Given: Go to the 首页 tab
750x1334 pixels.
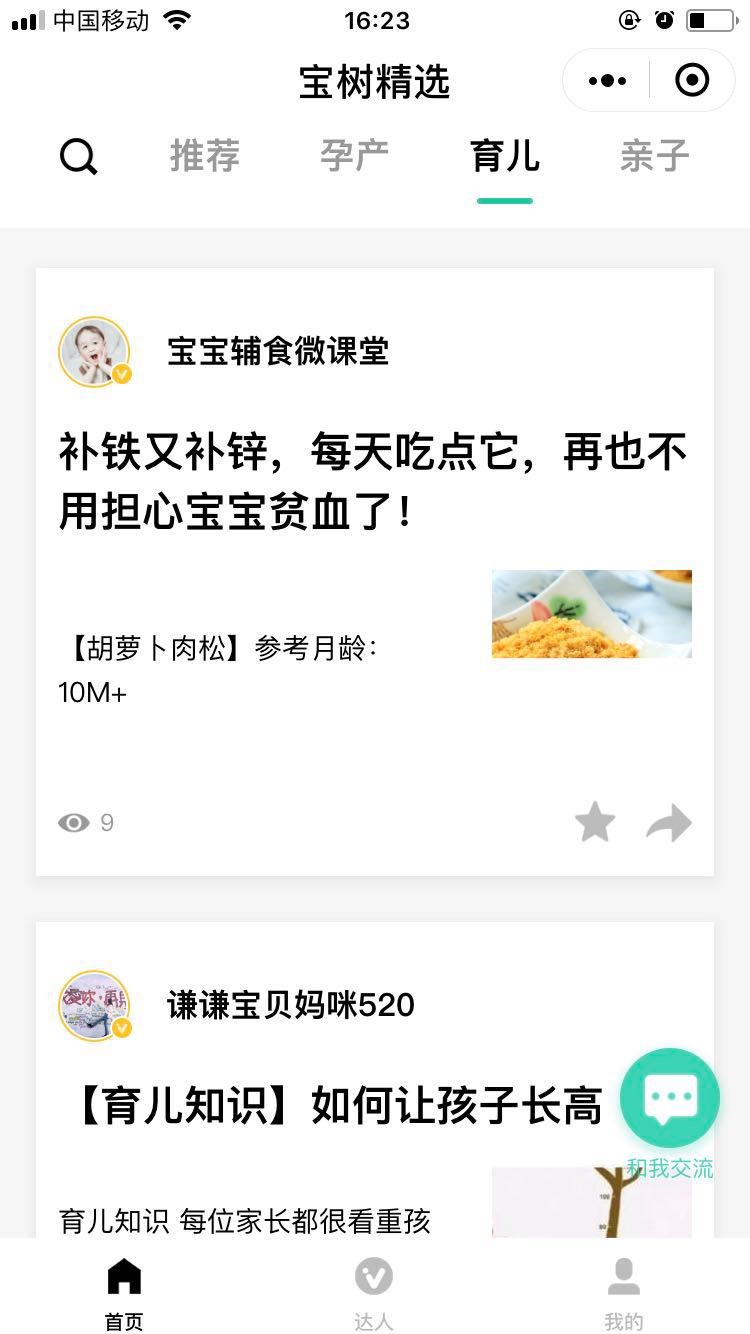Looking at the screenshot, I should 124,1294.
